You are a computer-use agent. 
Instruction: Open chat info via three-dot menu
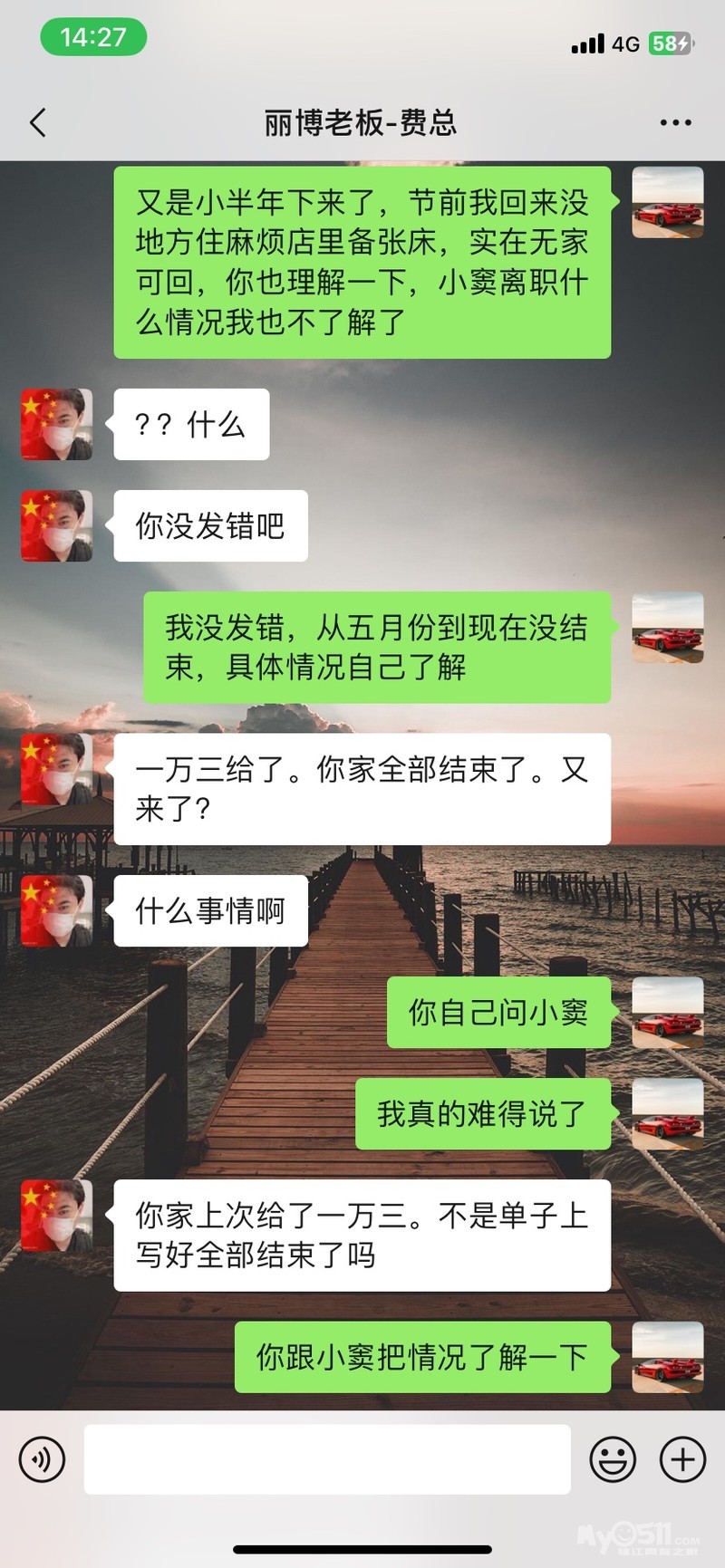[675, 122]
